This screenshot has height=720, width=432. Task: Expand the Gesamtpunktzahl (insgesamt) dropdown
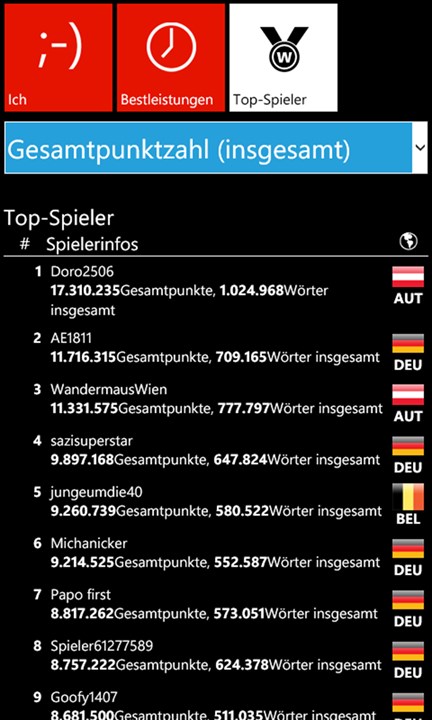(216, 148)
